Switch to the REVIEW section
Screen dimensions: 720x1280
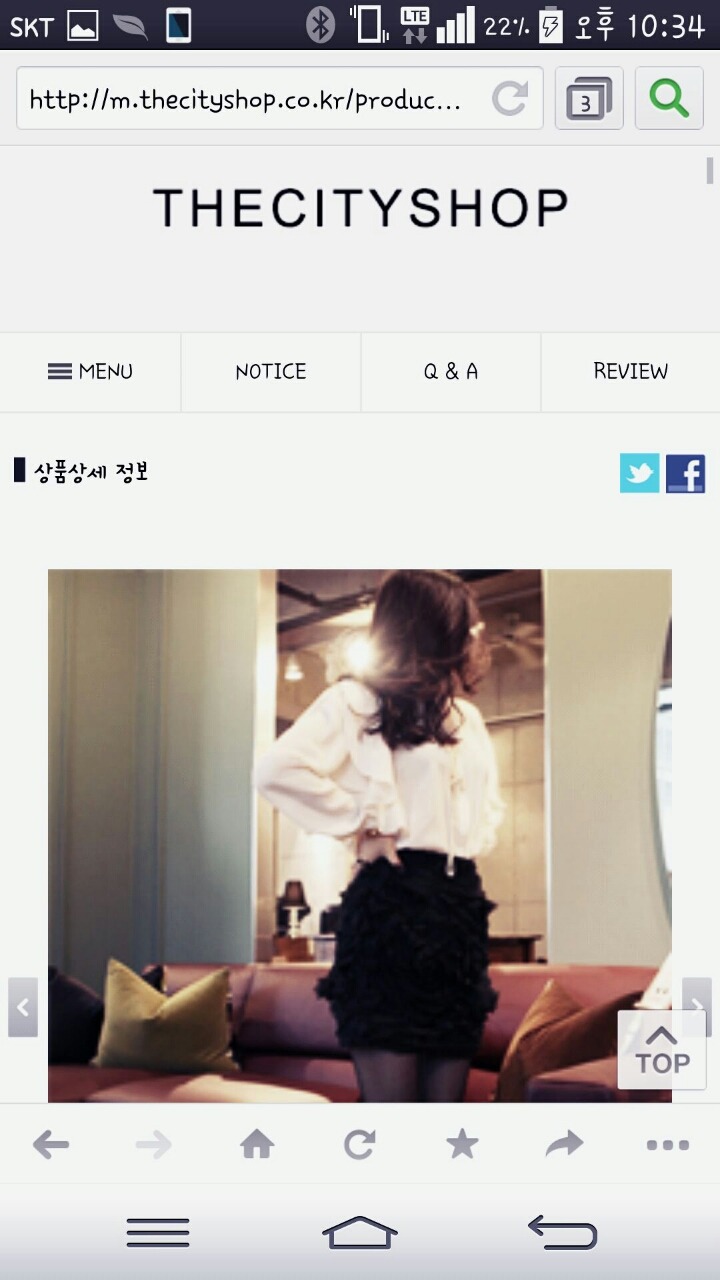tap(630, 371)
